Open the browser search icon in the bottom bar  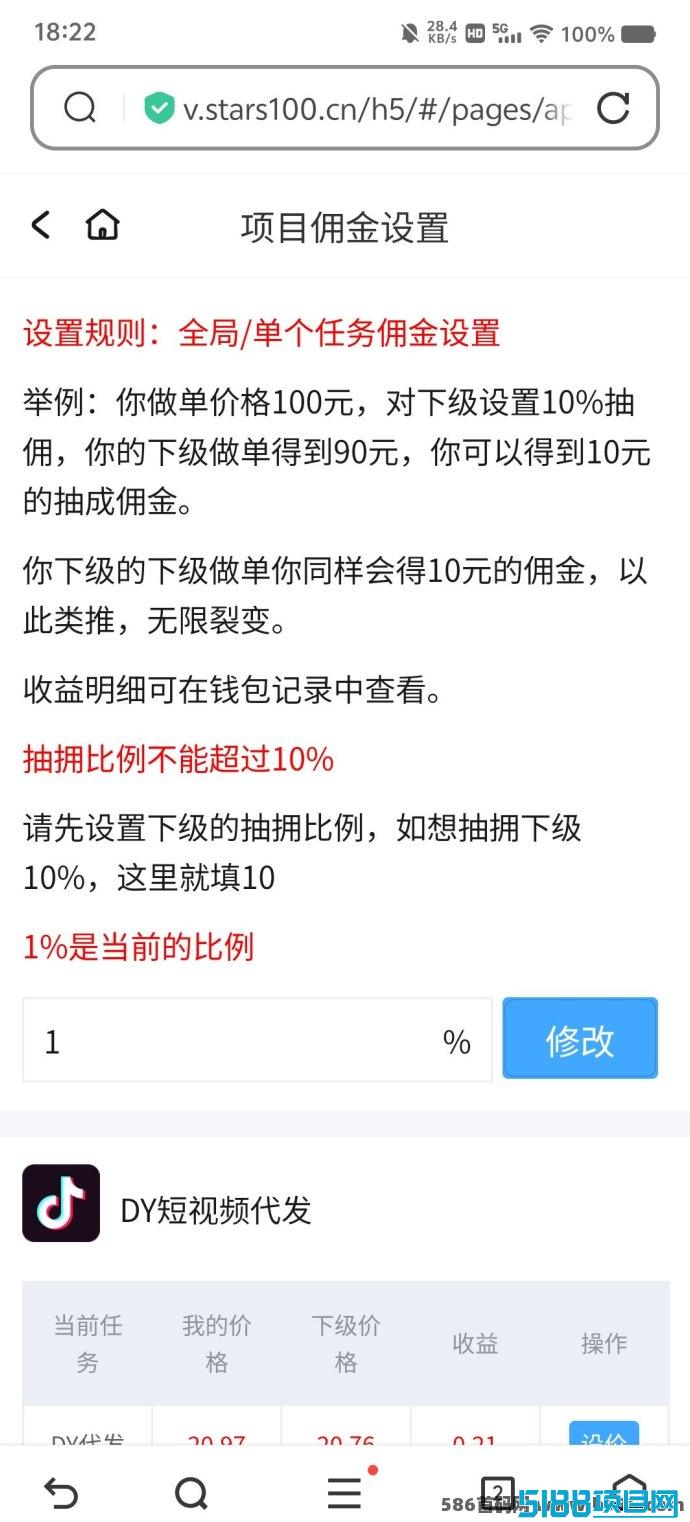(x=191, y=1494)
